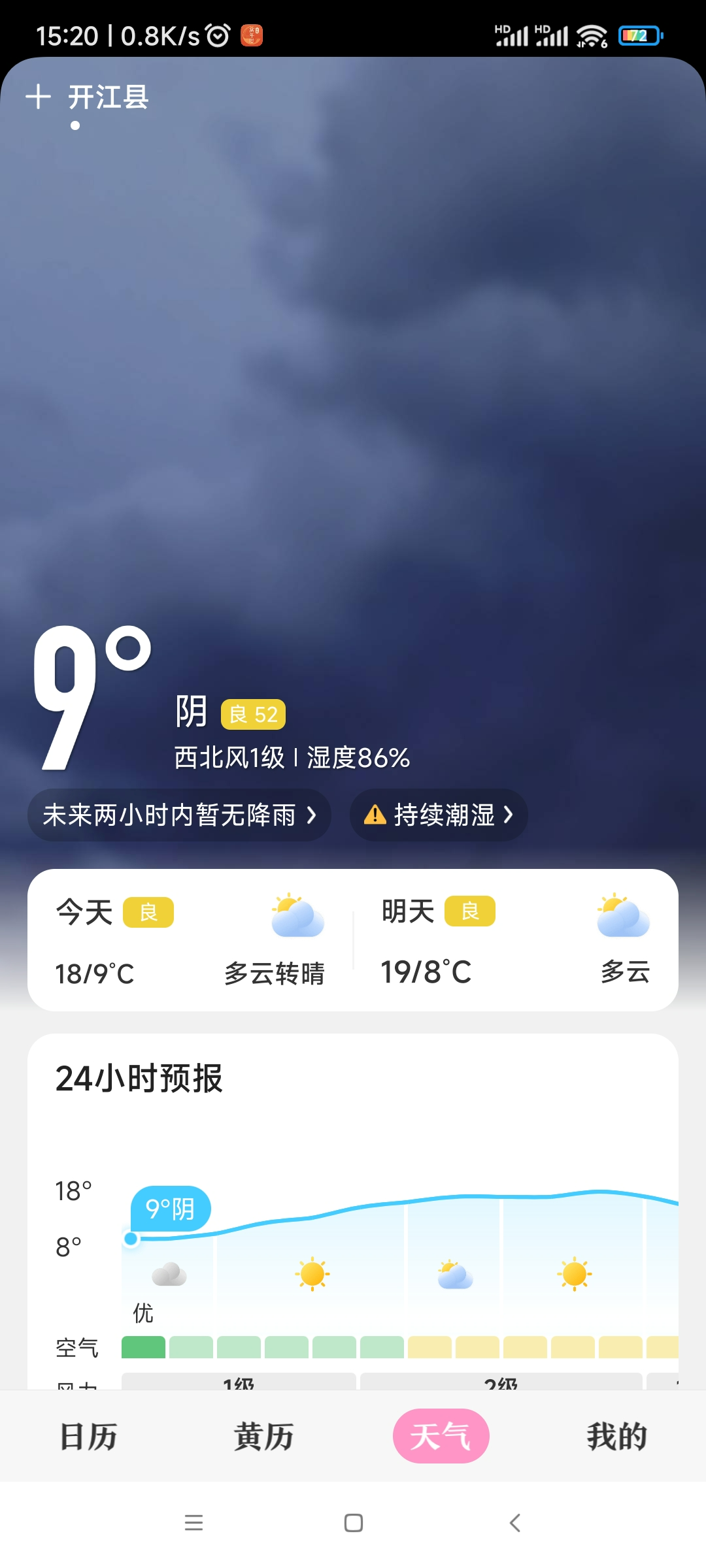The image size is (706, 1568).
Task: Open the 开江县 location name
Action: 109,97
